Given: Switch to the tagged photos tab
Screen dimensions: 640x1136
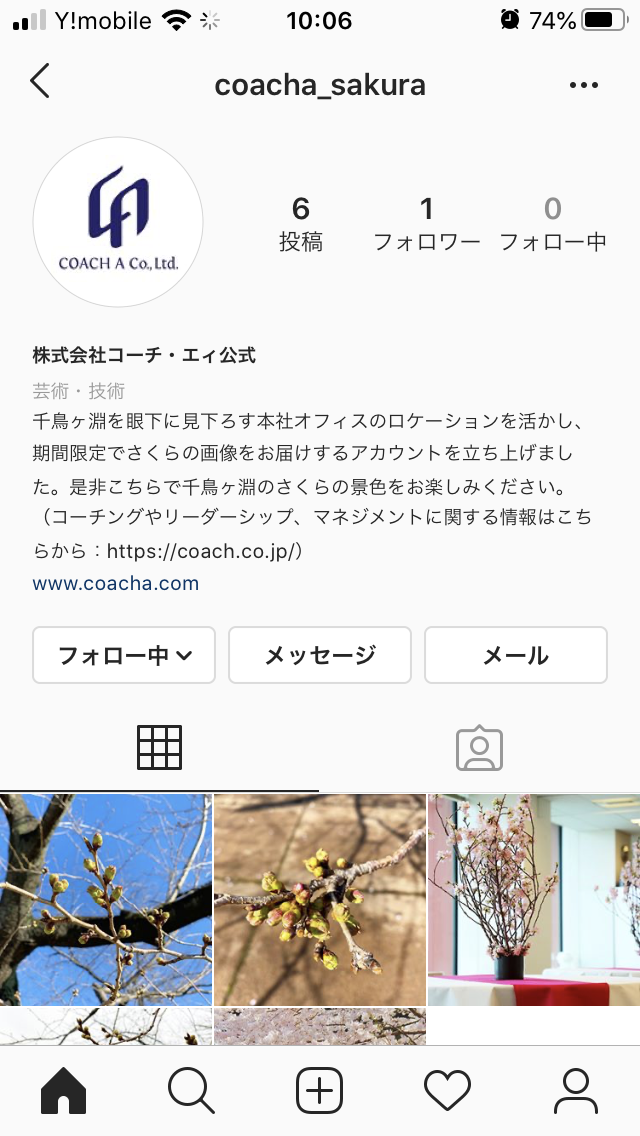Looking at the screenshot, I should coord(479,747).
